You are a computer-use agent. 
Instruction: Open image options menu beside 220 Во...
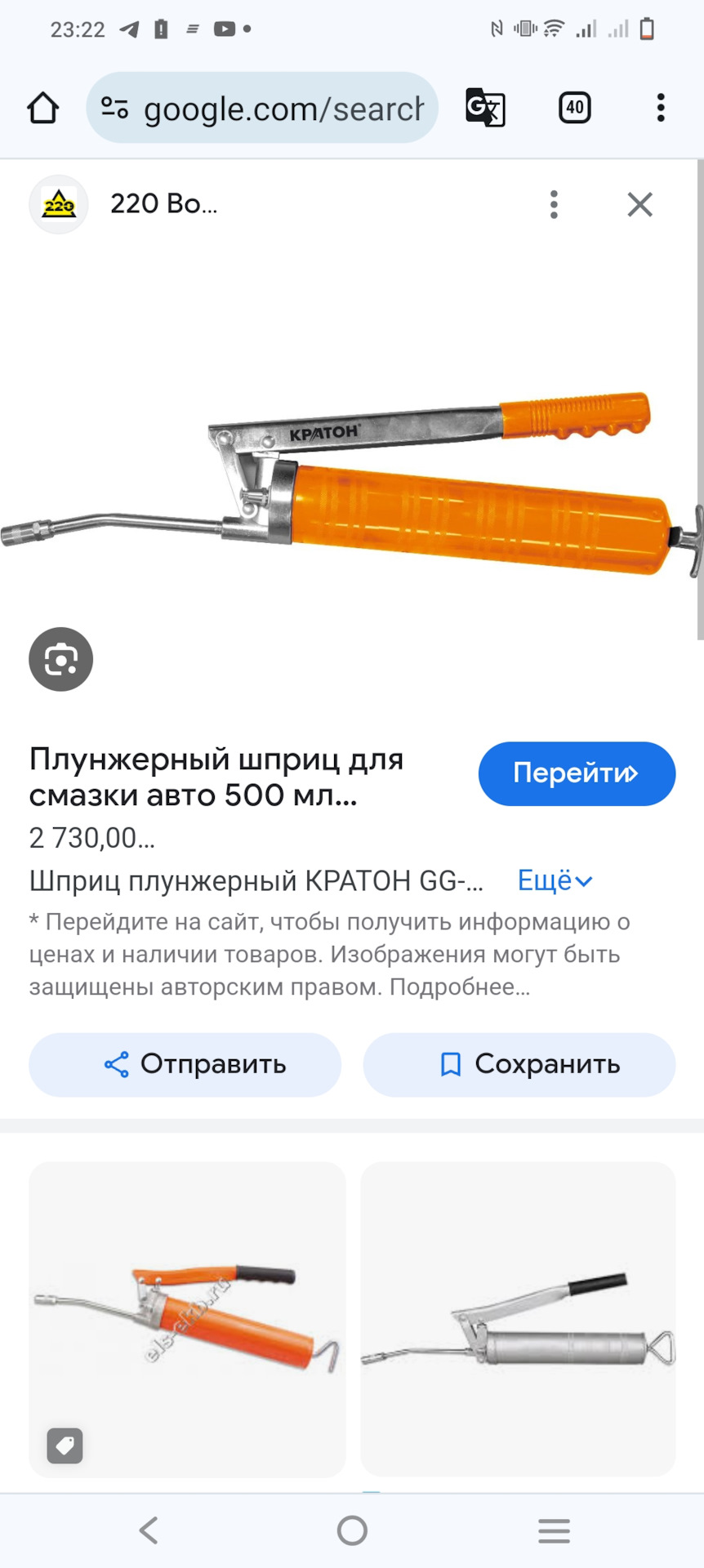[x=554, y=204]
